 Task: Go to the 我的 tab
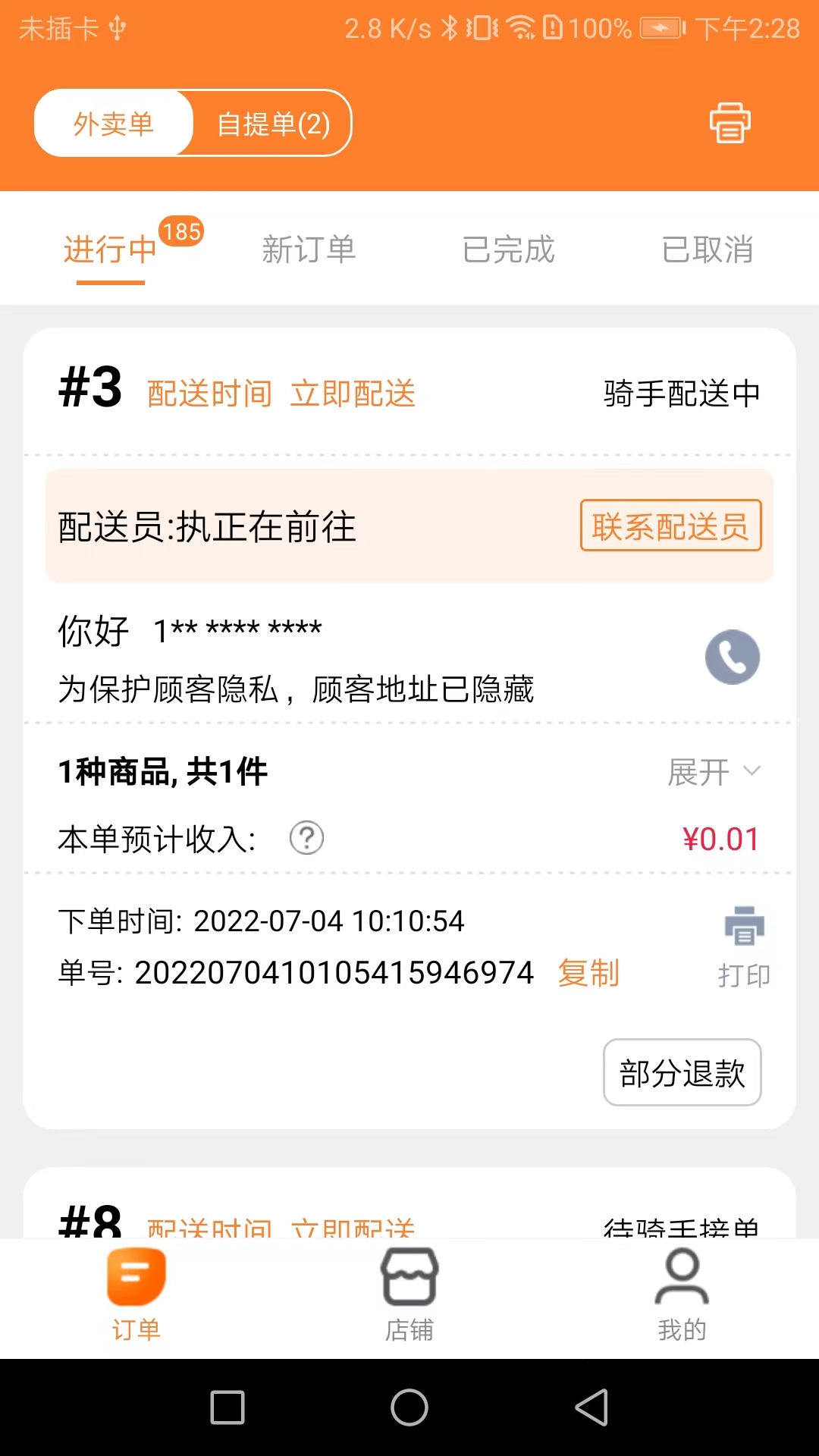(682, 1295)
